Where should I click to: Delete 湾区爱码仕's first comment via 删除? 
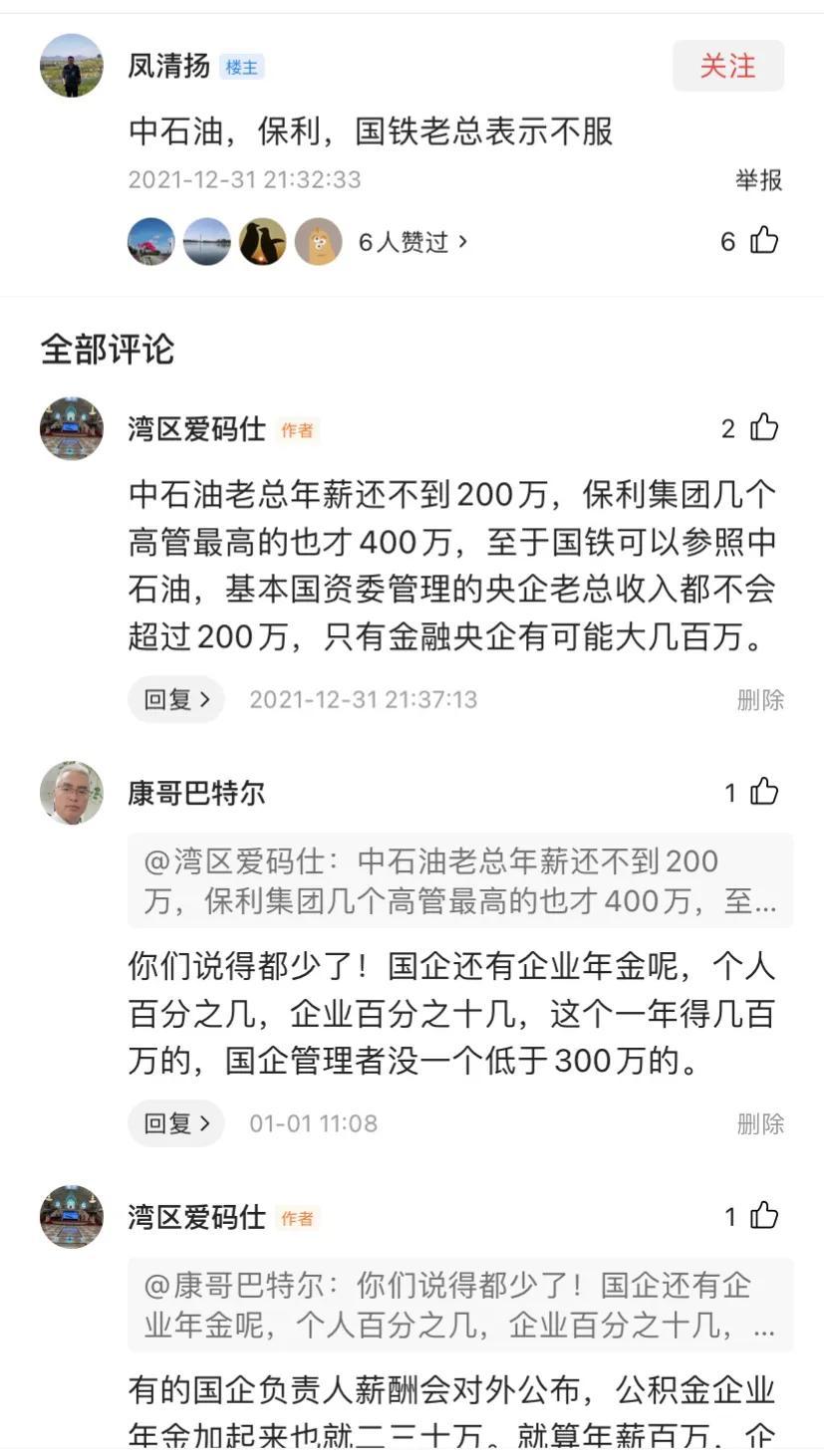click(760, 699)
